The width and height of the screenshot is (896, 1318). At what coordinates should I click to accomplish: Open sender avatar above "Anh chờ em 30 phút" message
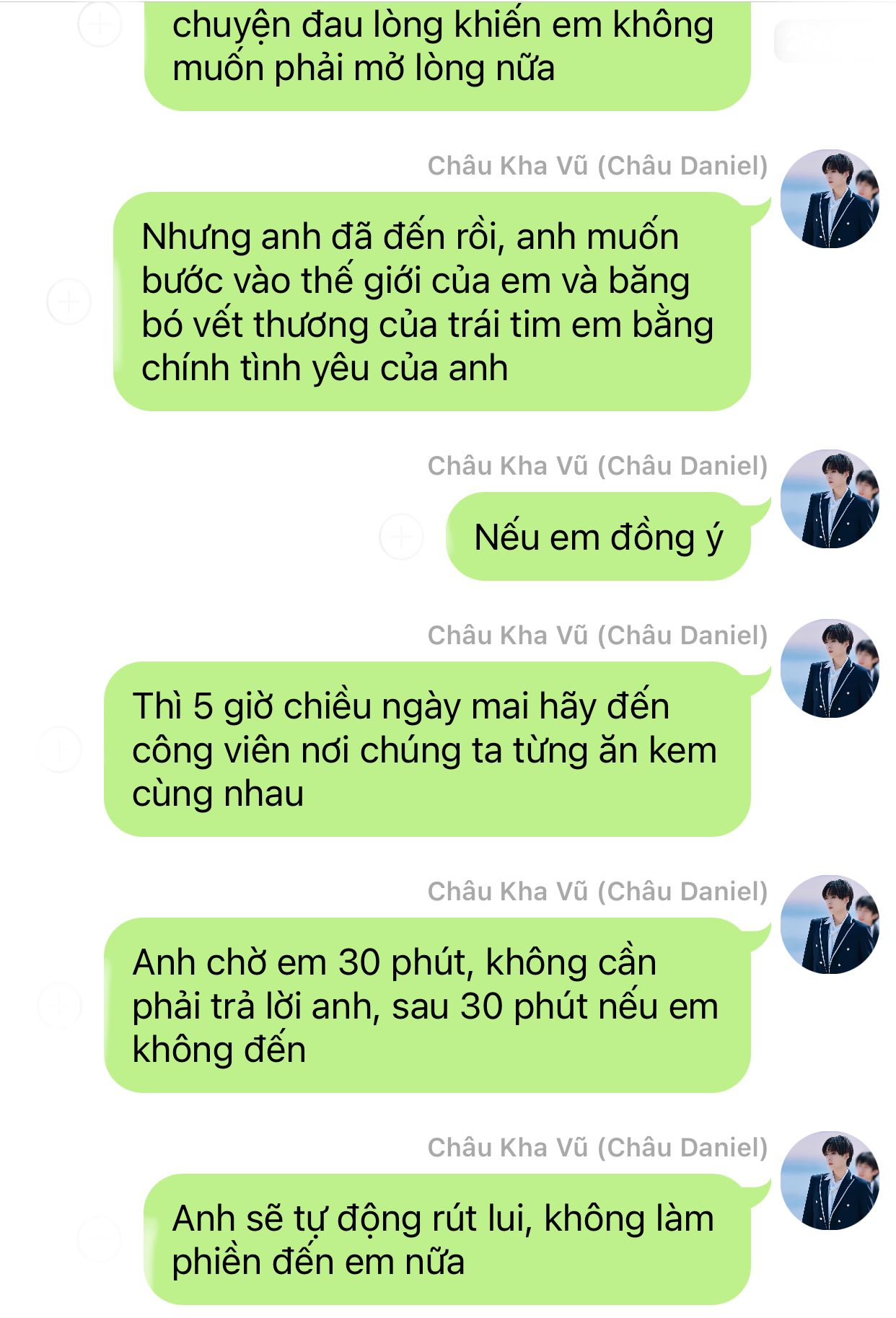(830, 925)
